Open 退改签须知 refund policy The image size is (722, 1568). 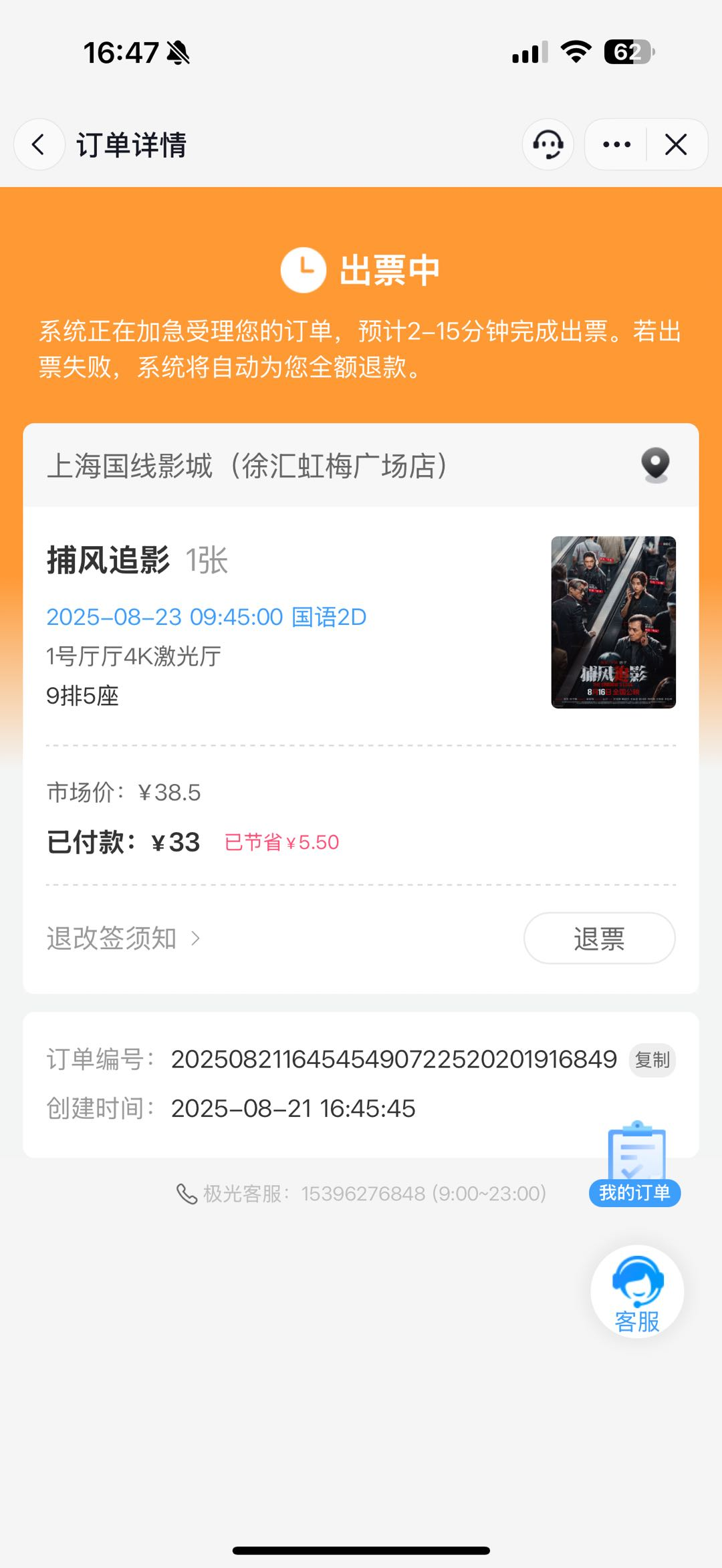pos(124,938)
